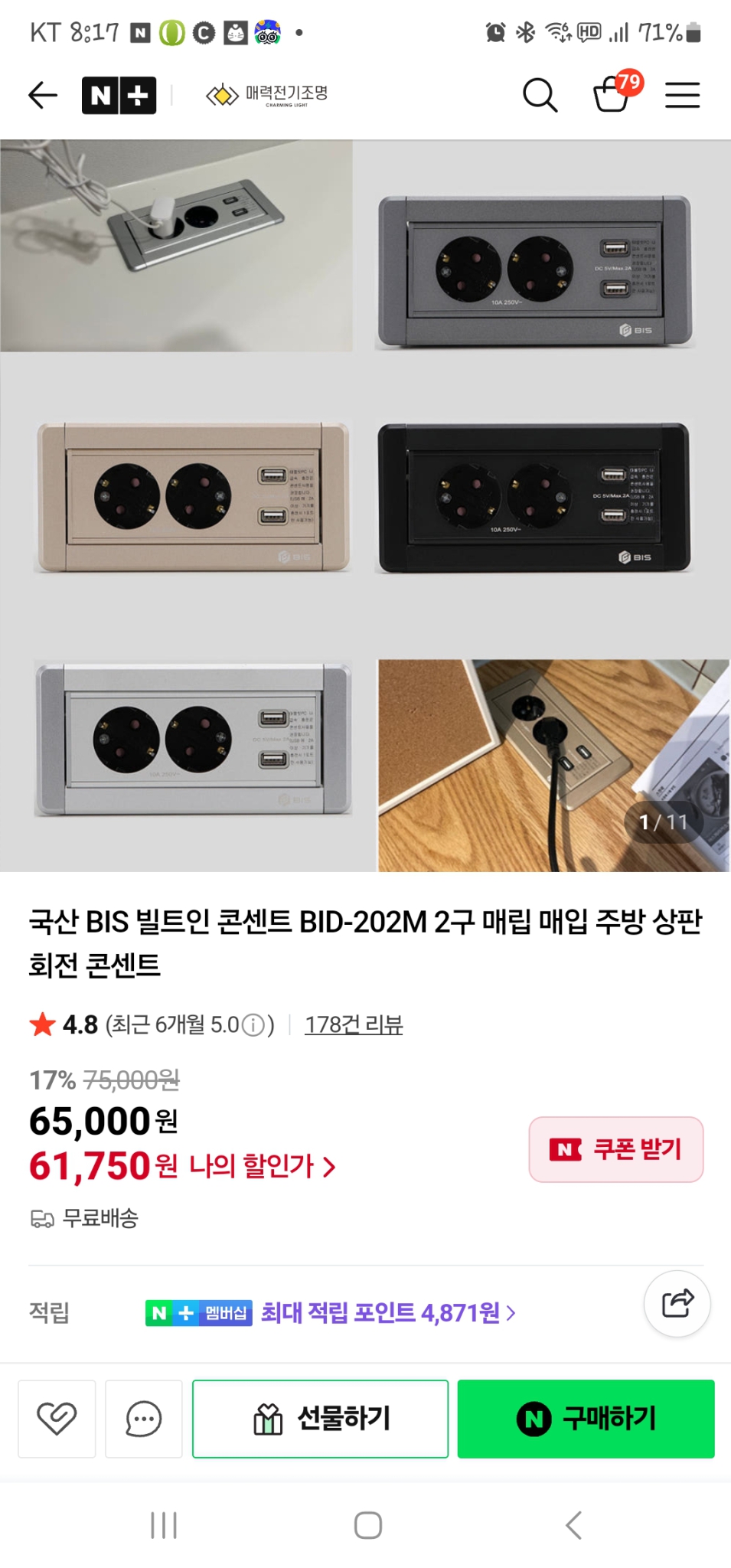Viewport: 731px width, 1568px height.
Task: Tap the hamburger menu icon
Action: click(682, 94)
